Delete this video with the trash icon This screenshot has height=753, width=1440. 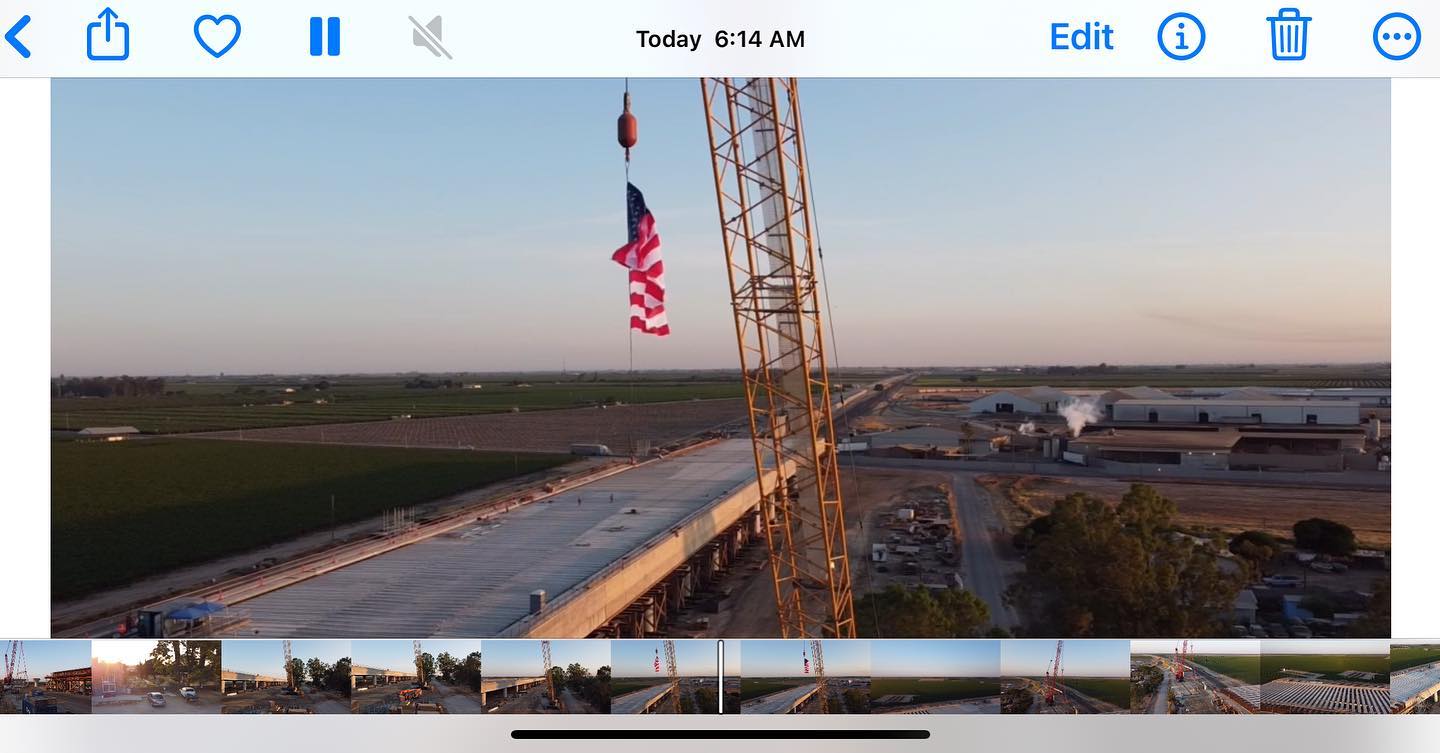coord(1289,37)
